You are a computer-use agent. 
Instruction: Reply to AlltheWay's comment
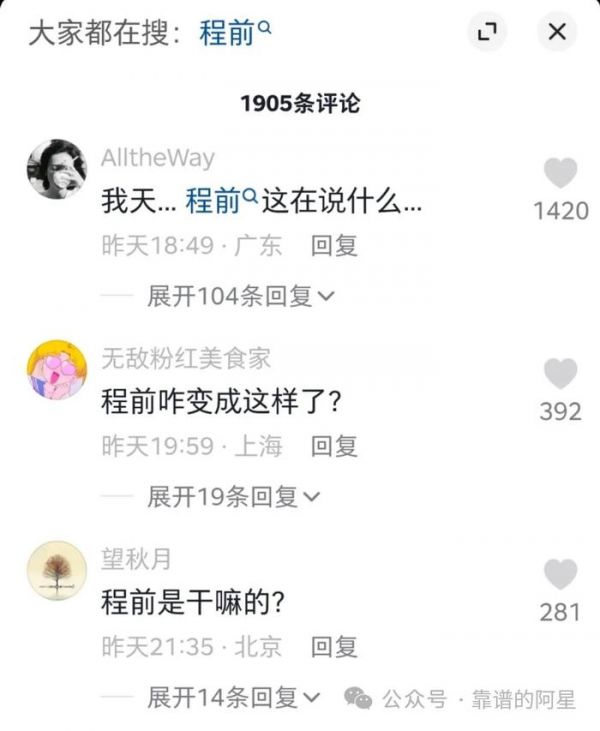pyautogui.click(x=334, y=246)
